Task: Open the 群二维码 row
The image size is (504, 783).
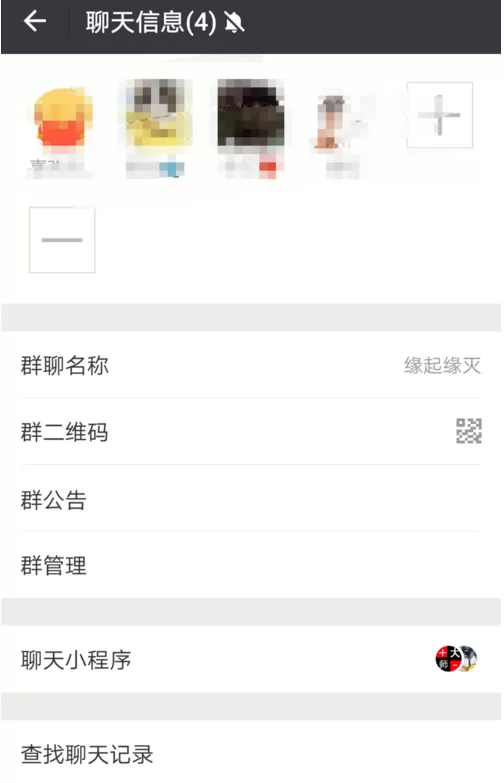Action: point(251,431)
